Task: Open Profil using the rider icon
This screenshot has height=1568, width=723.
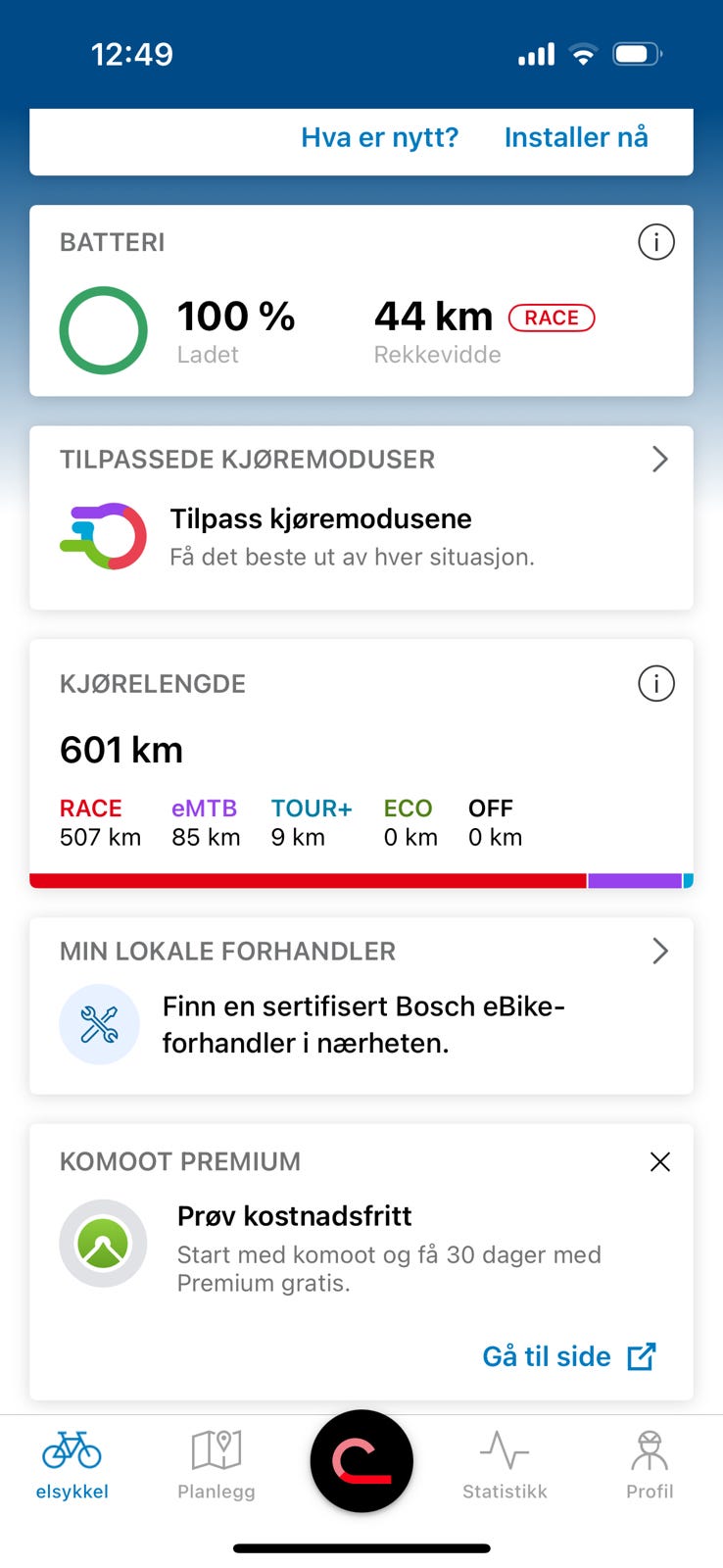Action: [x=649, y=1460]
